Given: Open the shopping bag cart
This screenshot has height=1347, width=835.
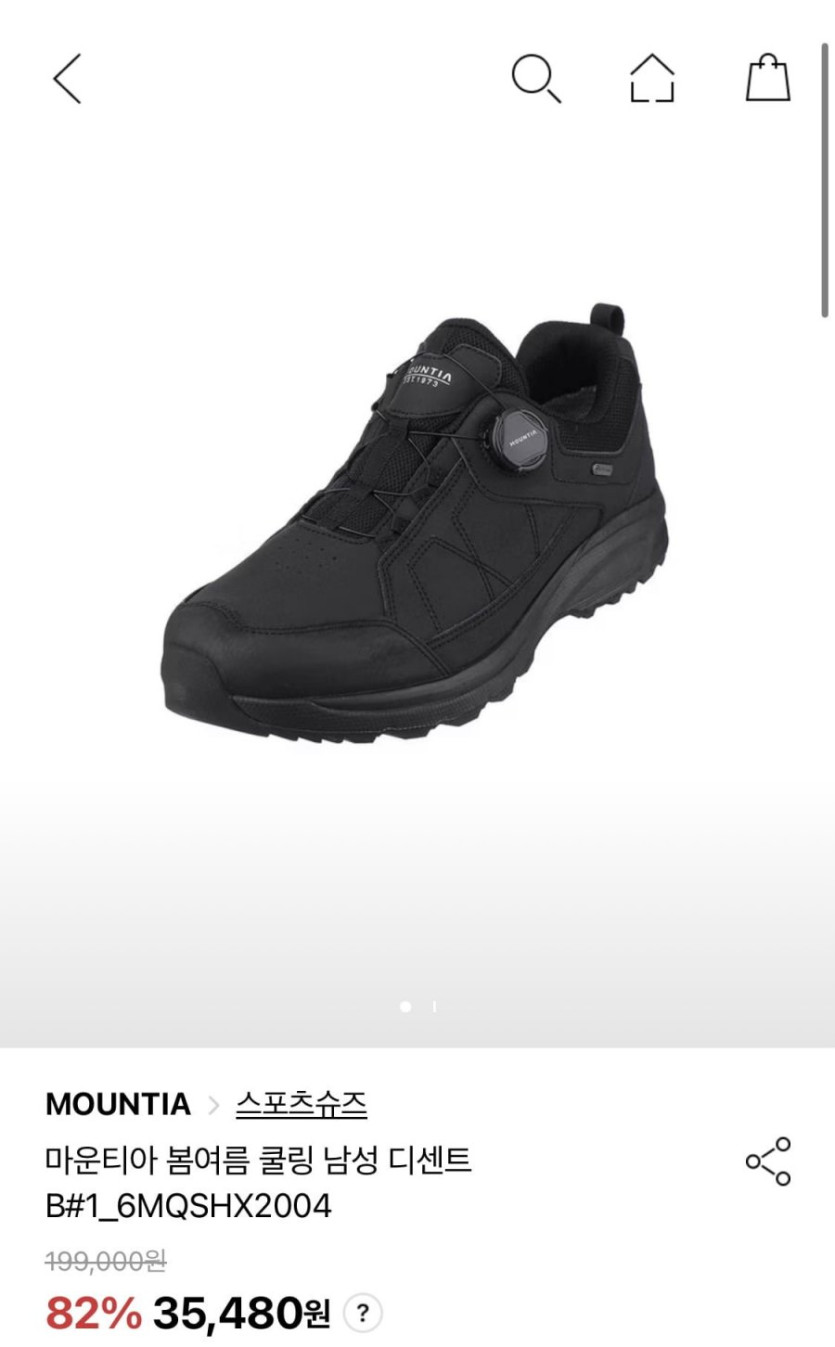Looking at the screenshot, I should tap(768, 79).
